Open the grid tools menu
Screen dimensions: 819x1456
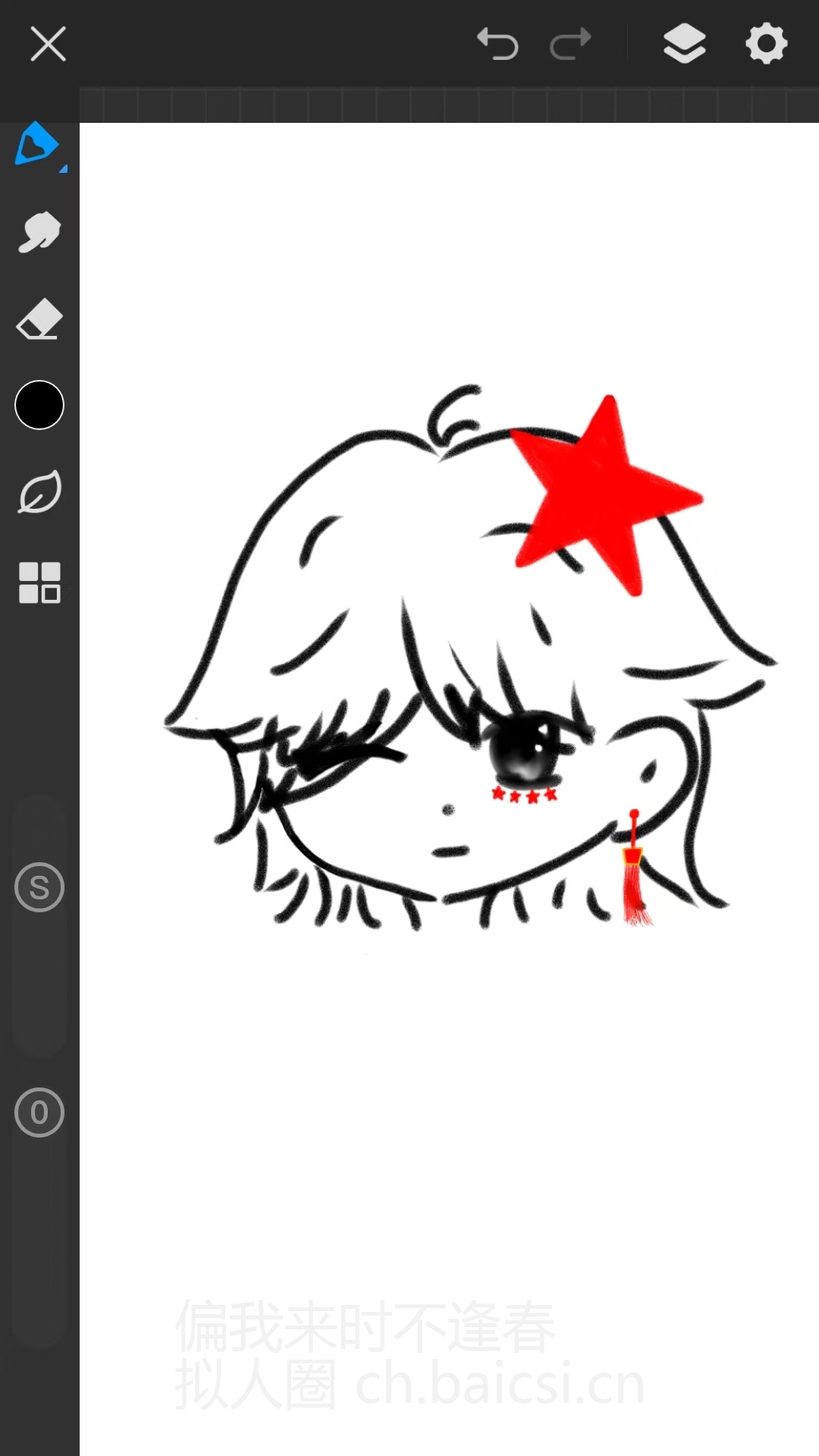coord(39,582)
